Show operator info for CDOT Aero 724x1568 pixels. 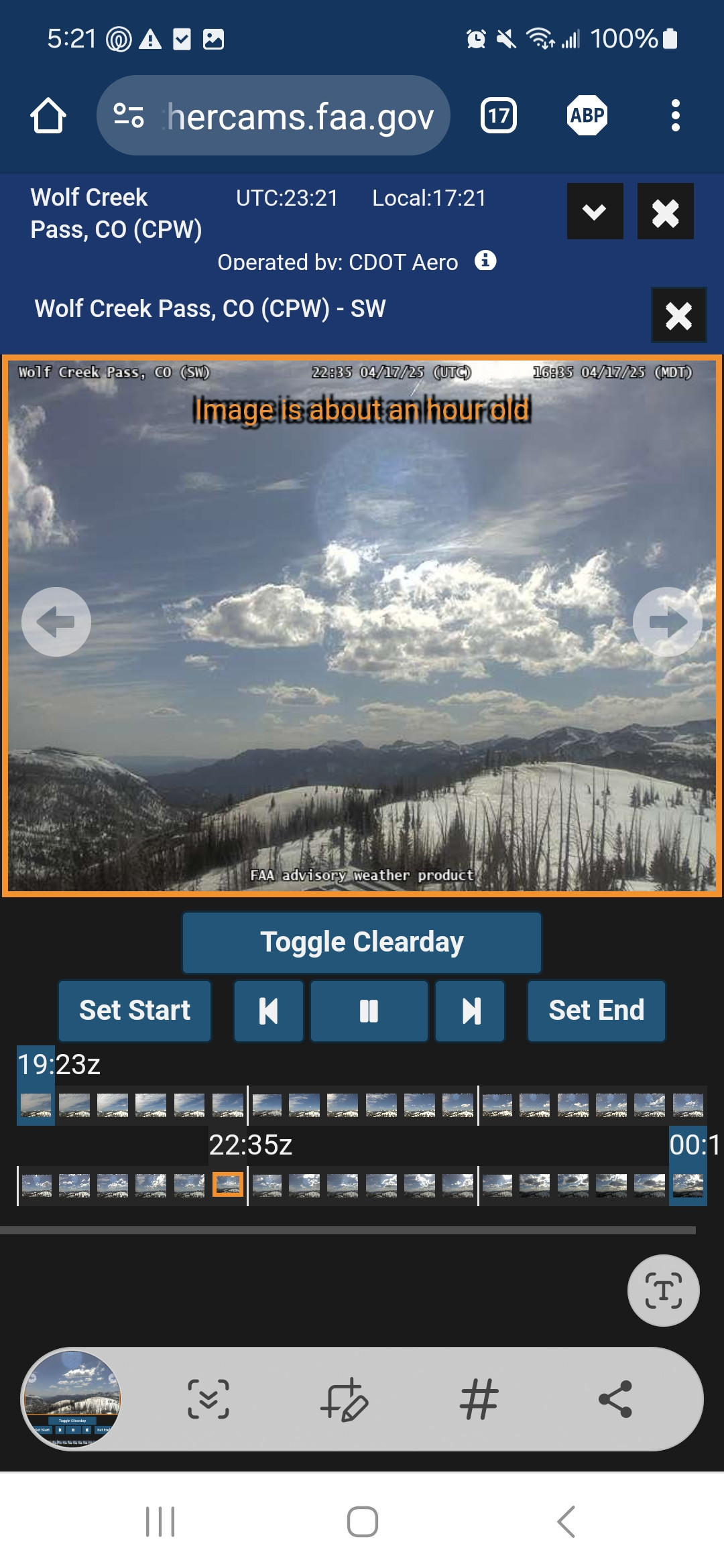(x=485, y=261)
